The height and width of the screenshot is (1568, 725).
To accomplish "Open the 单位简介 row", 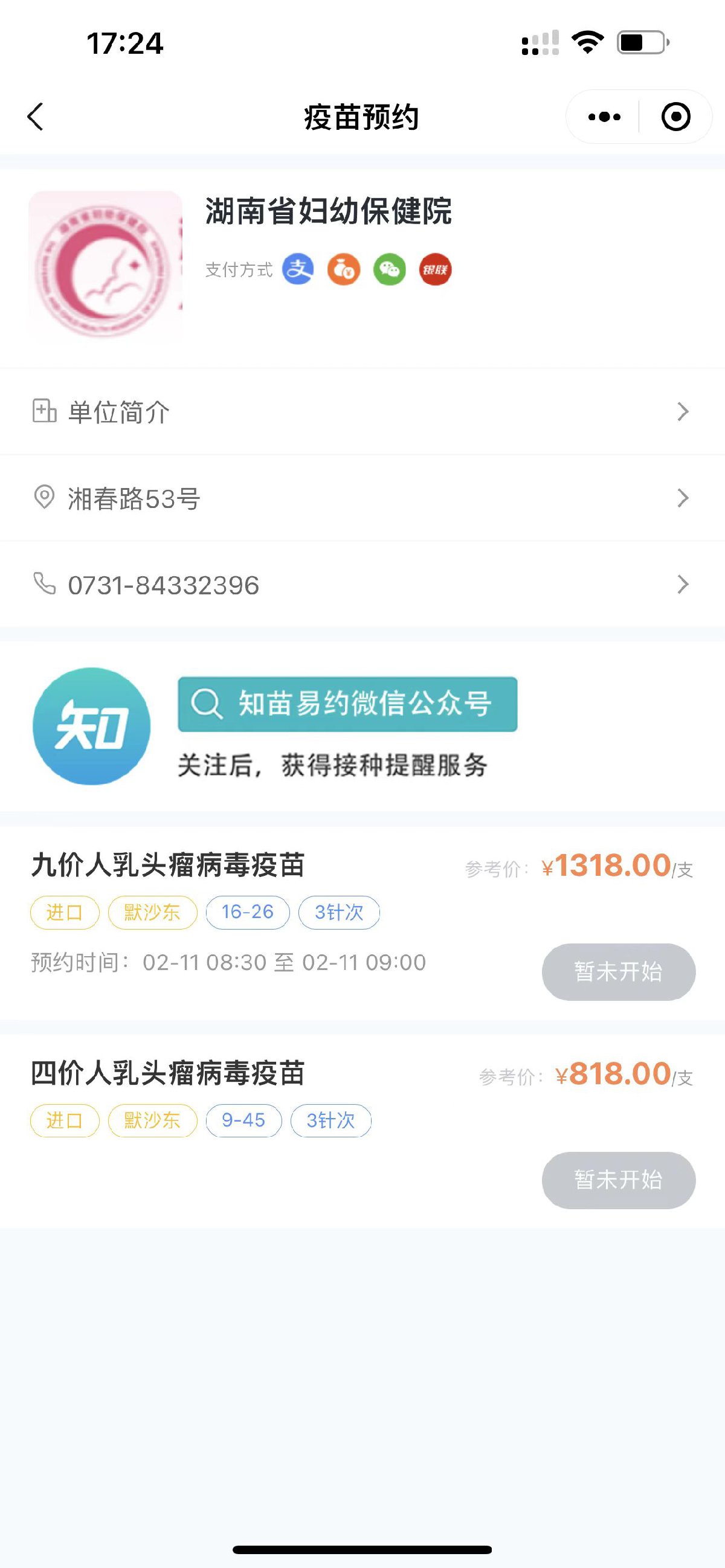I will (361, 412).
